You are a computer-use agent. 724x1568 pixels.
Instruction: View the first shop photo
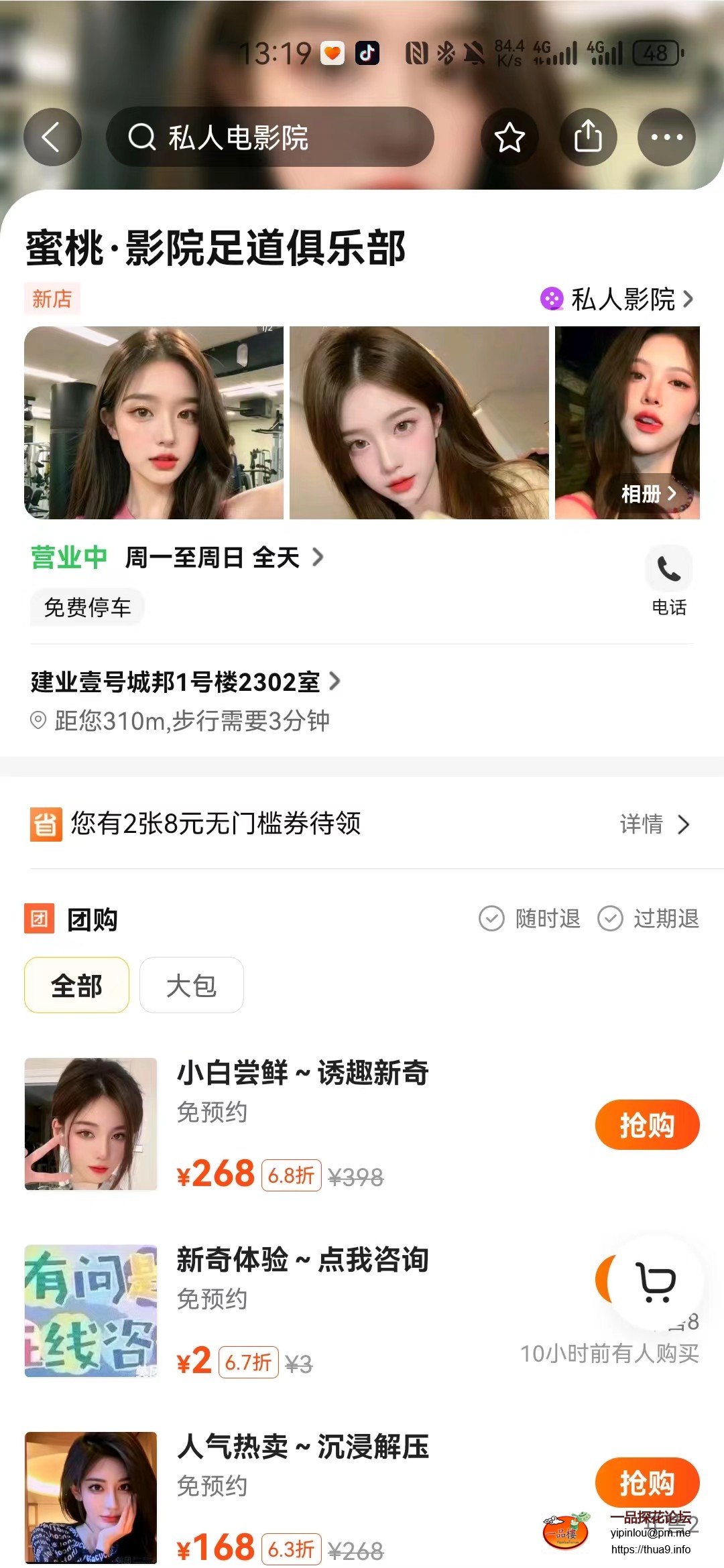point(154,423)
